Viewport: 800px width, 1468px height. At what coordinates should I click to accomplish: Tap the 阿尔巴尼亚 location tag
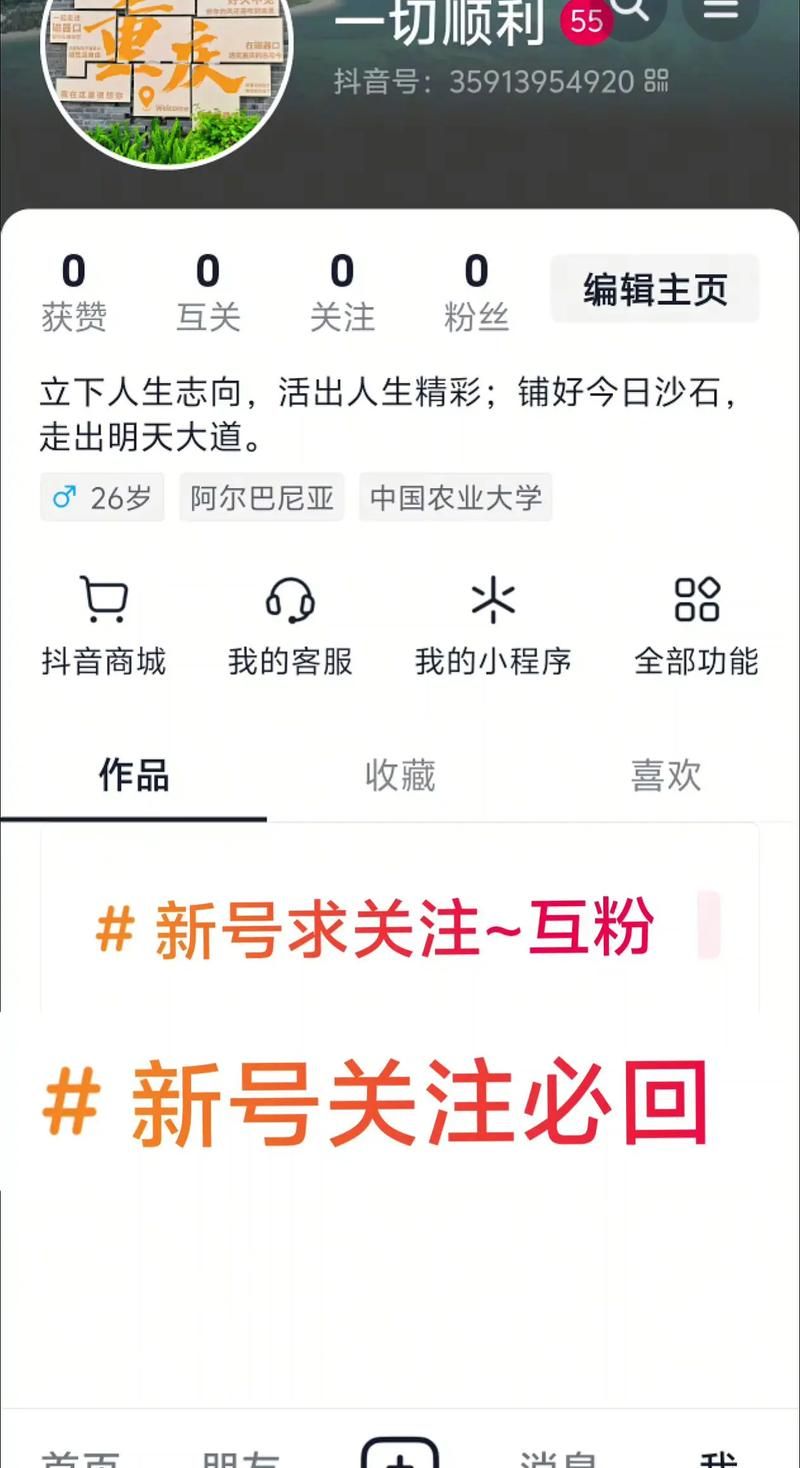tap(262, 497)
